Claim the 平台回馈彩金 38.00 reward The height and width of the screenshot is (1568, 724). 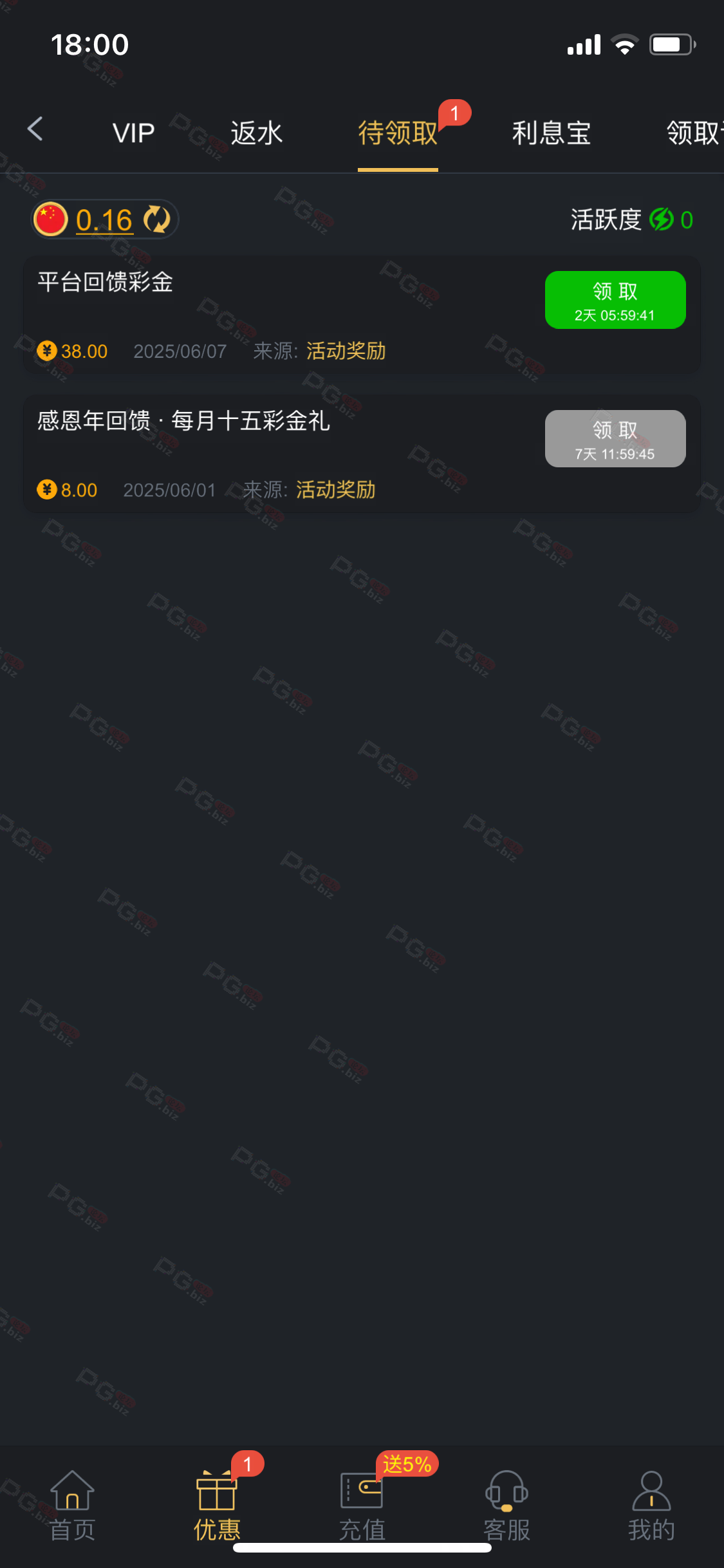(x=615, y=300)
